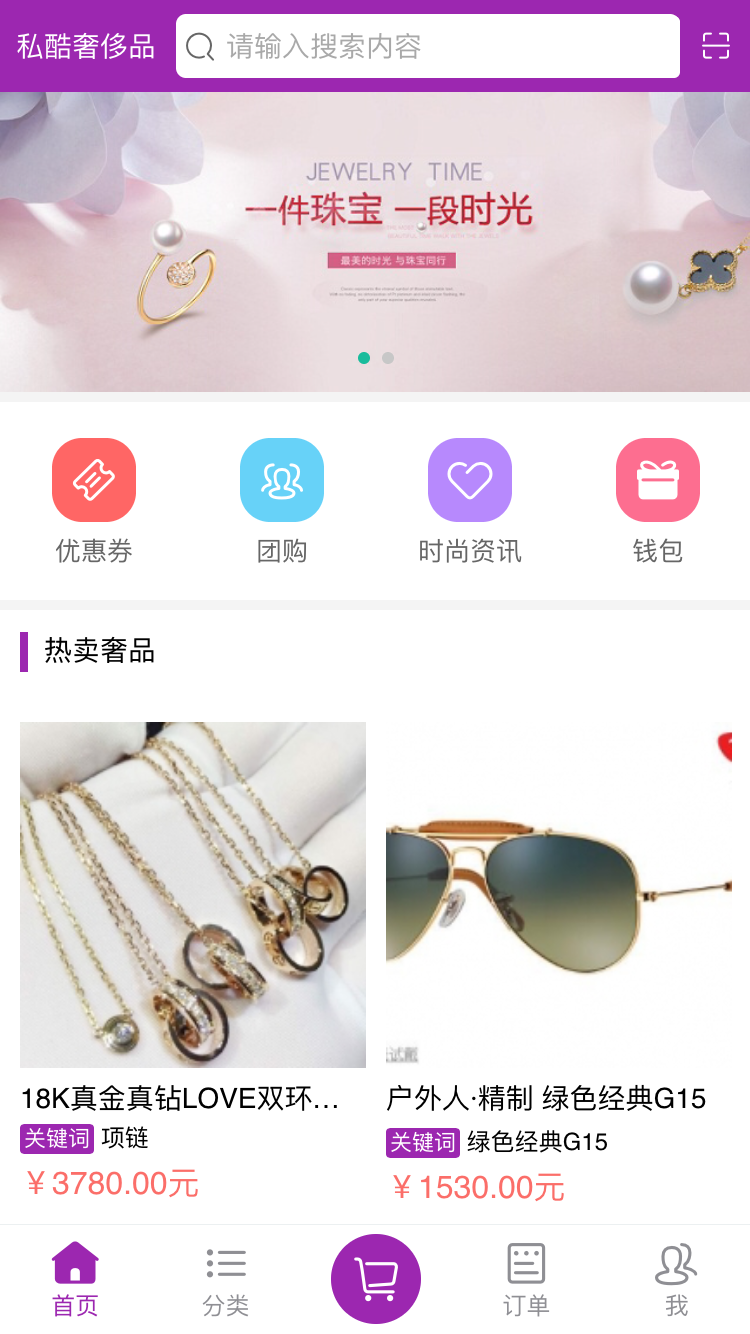Switch to the 我 profile tab
This screenshot has width=750, height=1334.
click(676, 1279)
